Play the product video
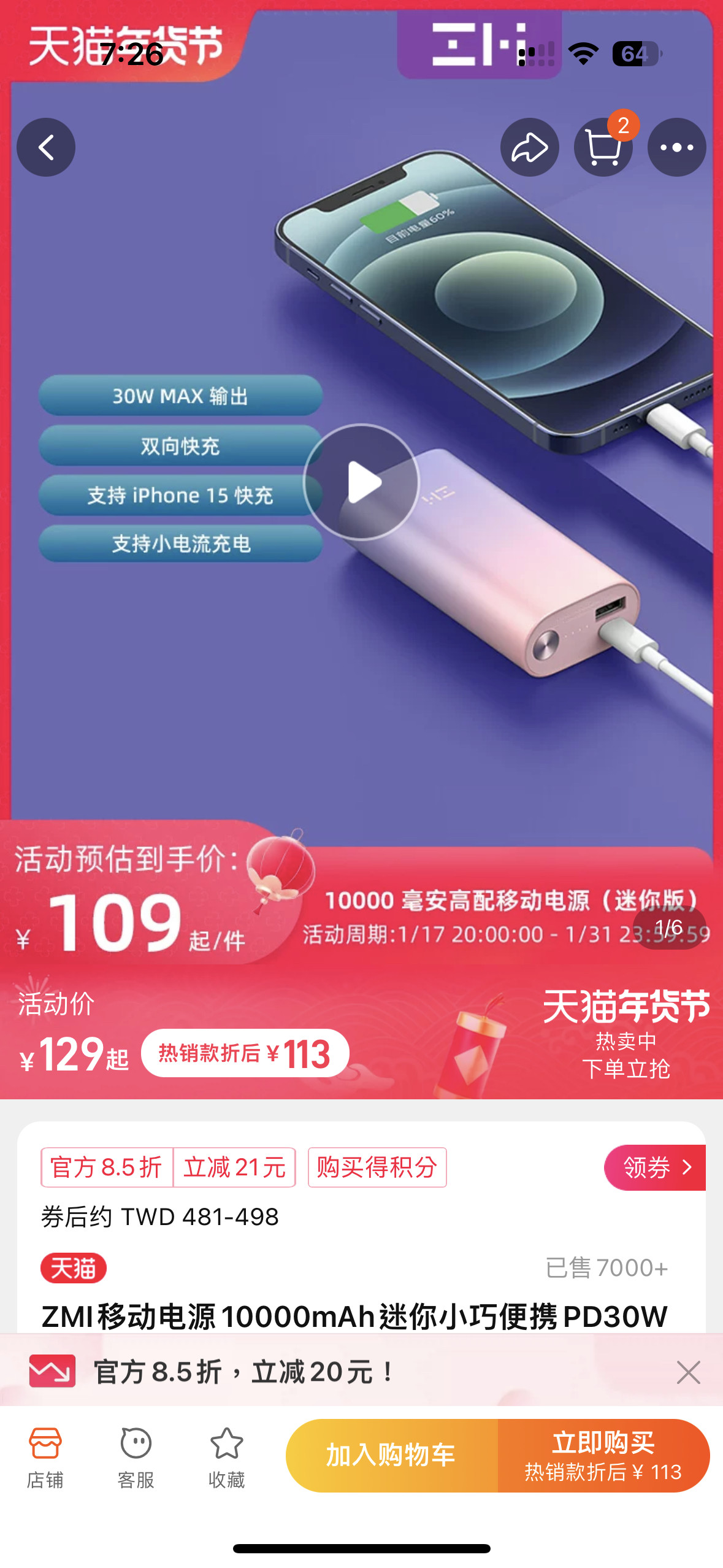Screen dimensions: 723x1568 click(x=361, y=482)
